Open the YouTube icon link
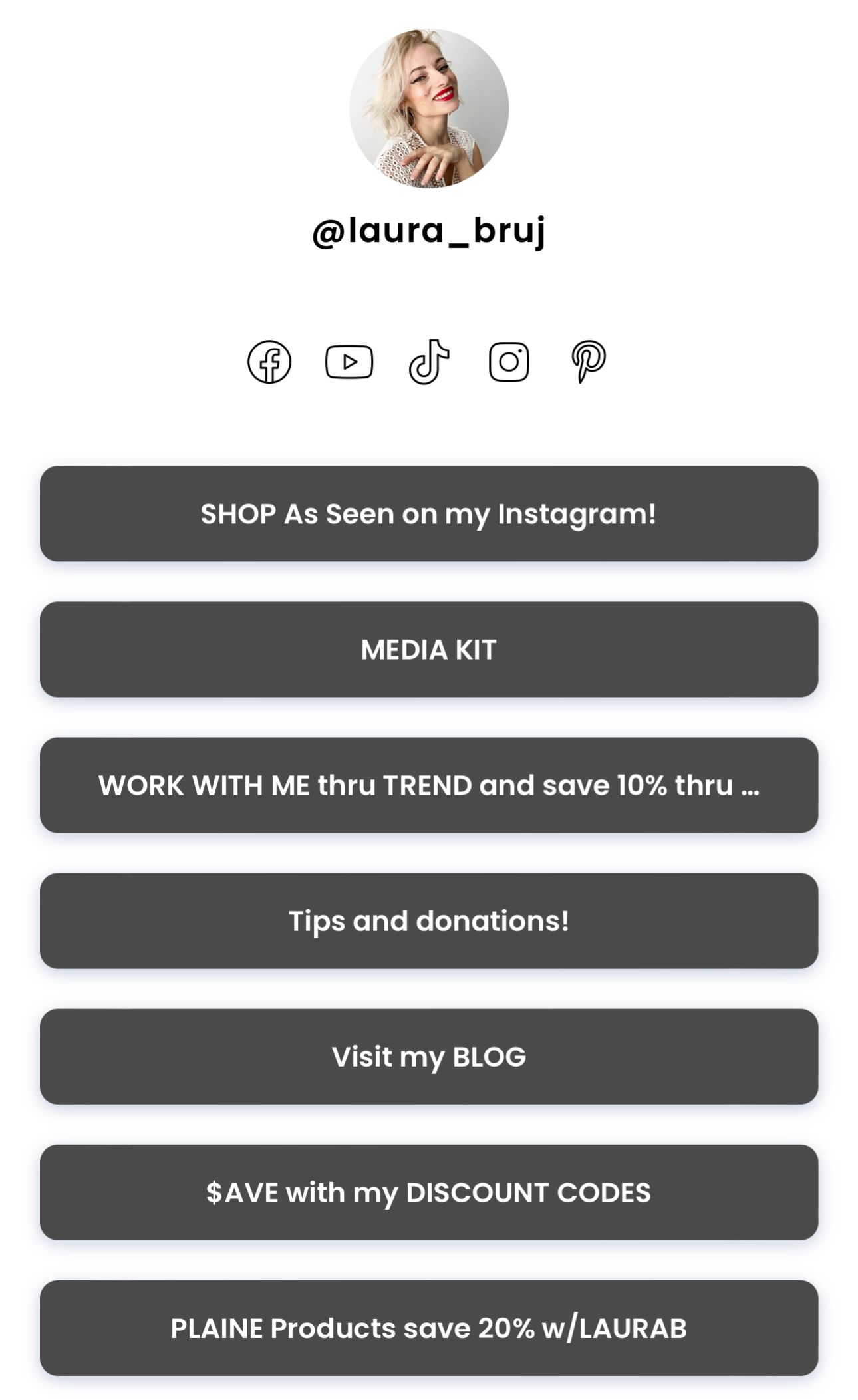 tap(349, 362)
